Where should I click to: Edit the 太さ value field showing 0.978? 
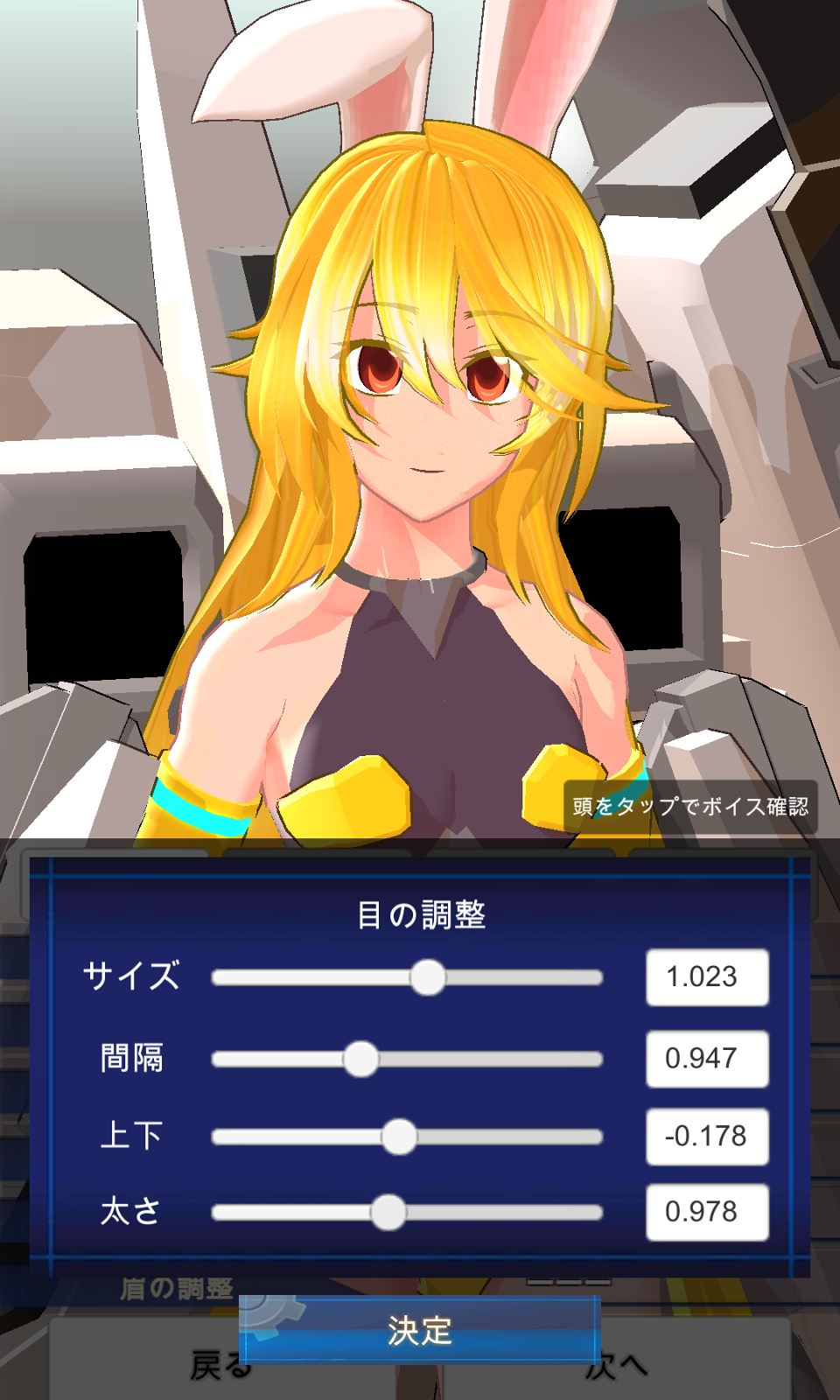tap(707, 1212)
